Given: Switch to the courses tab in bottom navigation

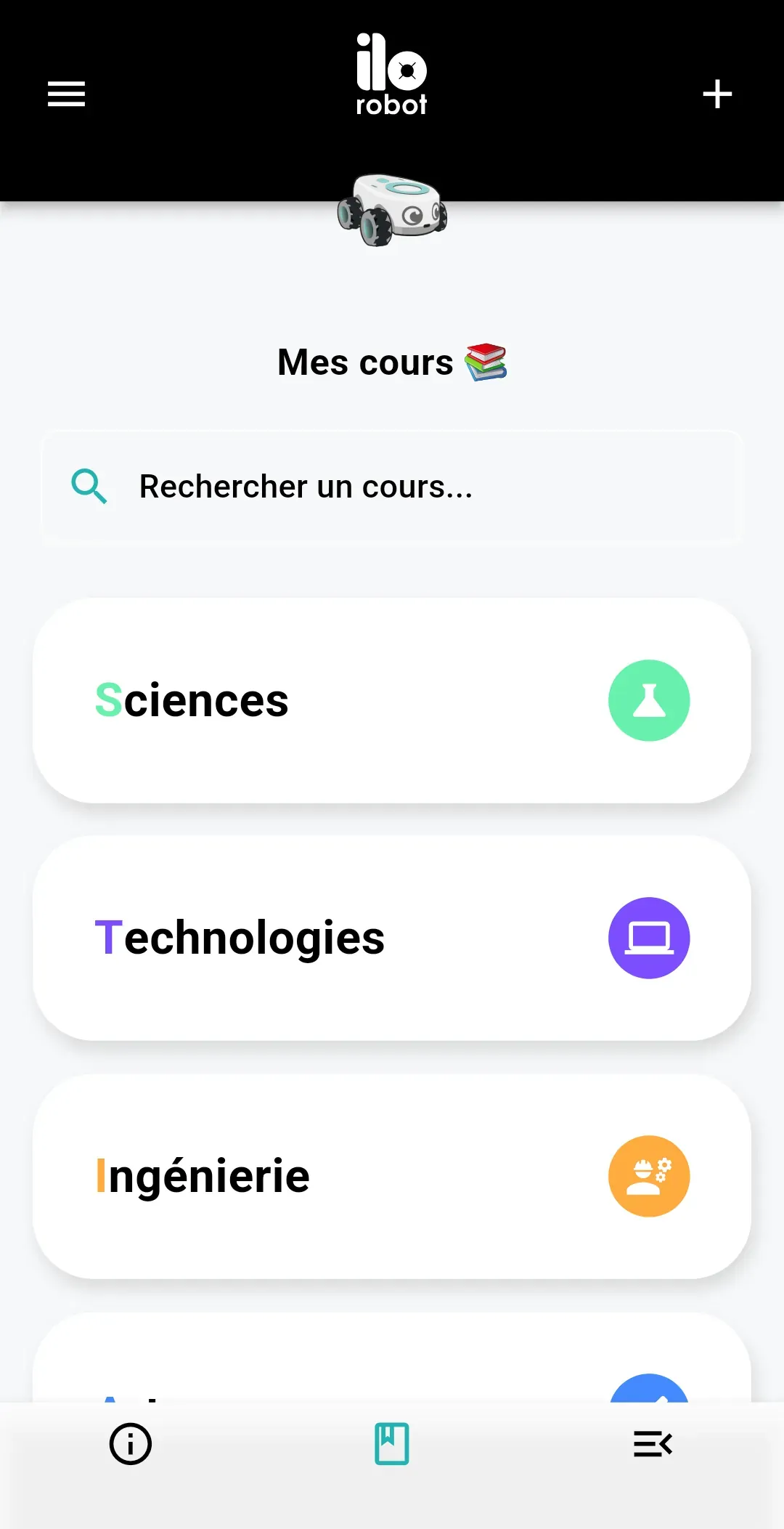Looking at the screenshot, I should tap(391, 1444).
